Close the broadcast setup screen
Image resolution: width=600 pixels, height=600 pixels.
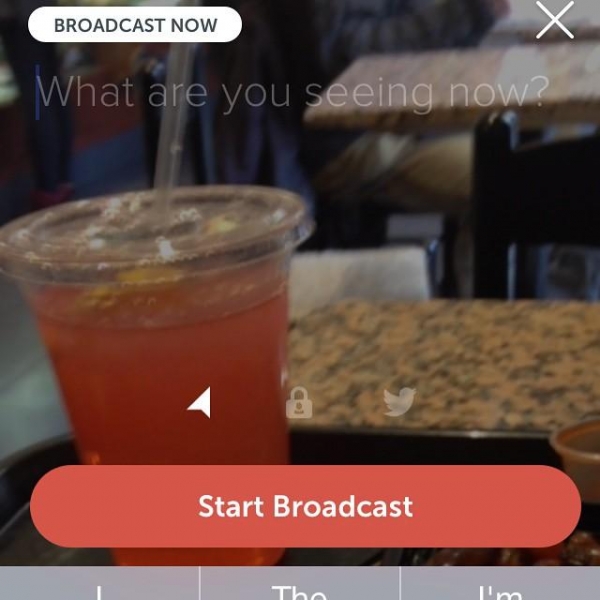(x=555, y=21)
